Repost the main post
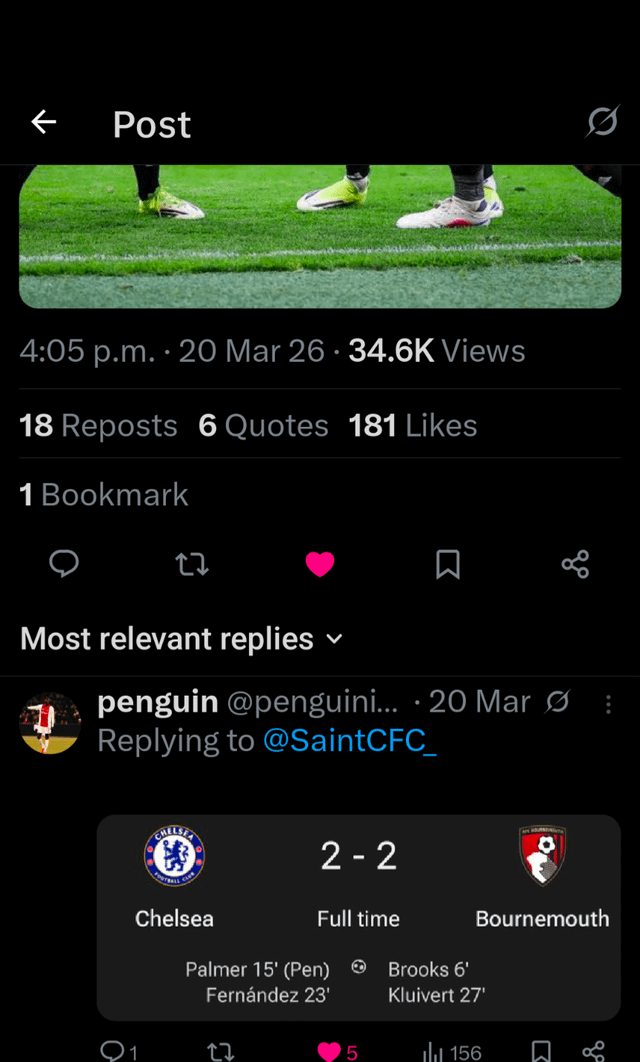The height and width of the screenshot is (1062, 640). [x=191, y=565]
